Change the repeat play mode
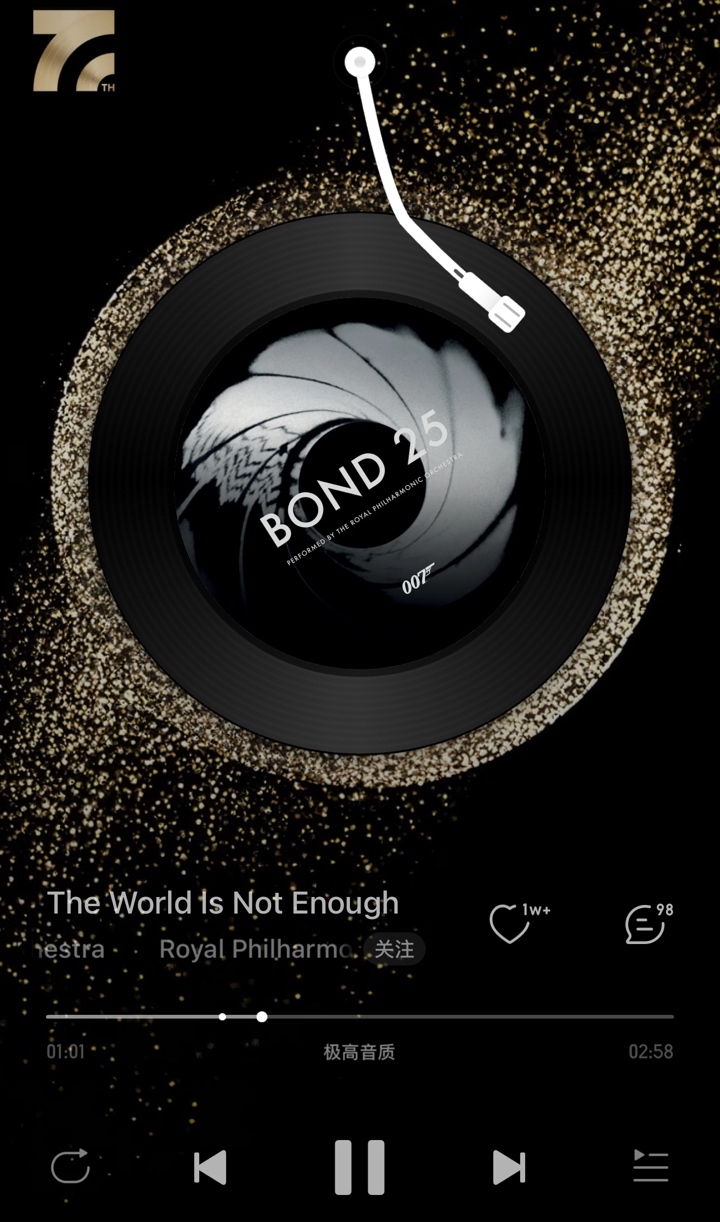This screenshot has height=1222, width=720. point(70,1167)
